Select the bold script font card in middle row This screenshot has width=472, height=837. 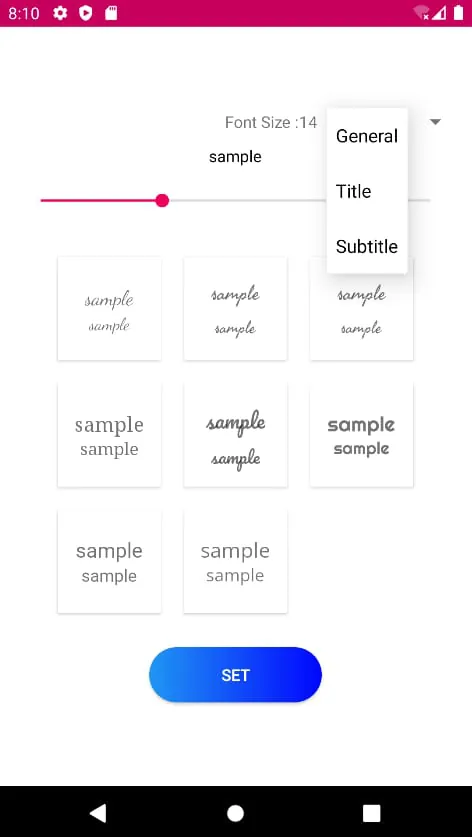(235, 435)
